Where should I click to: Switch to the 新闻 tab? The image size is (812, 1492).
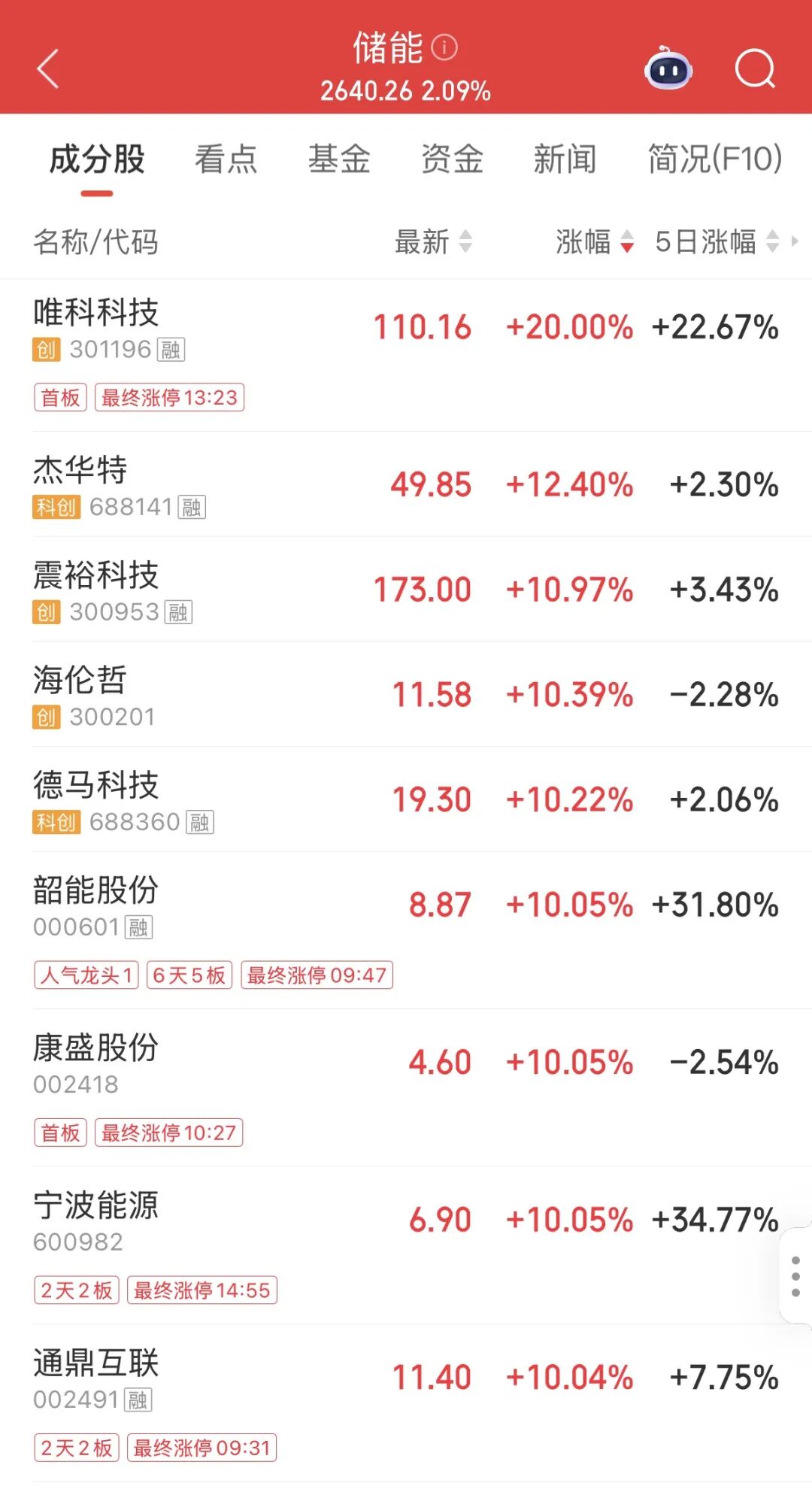[565, 159]
